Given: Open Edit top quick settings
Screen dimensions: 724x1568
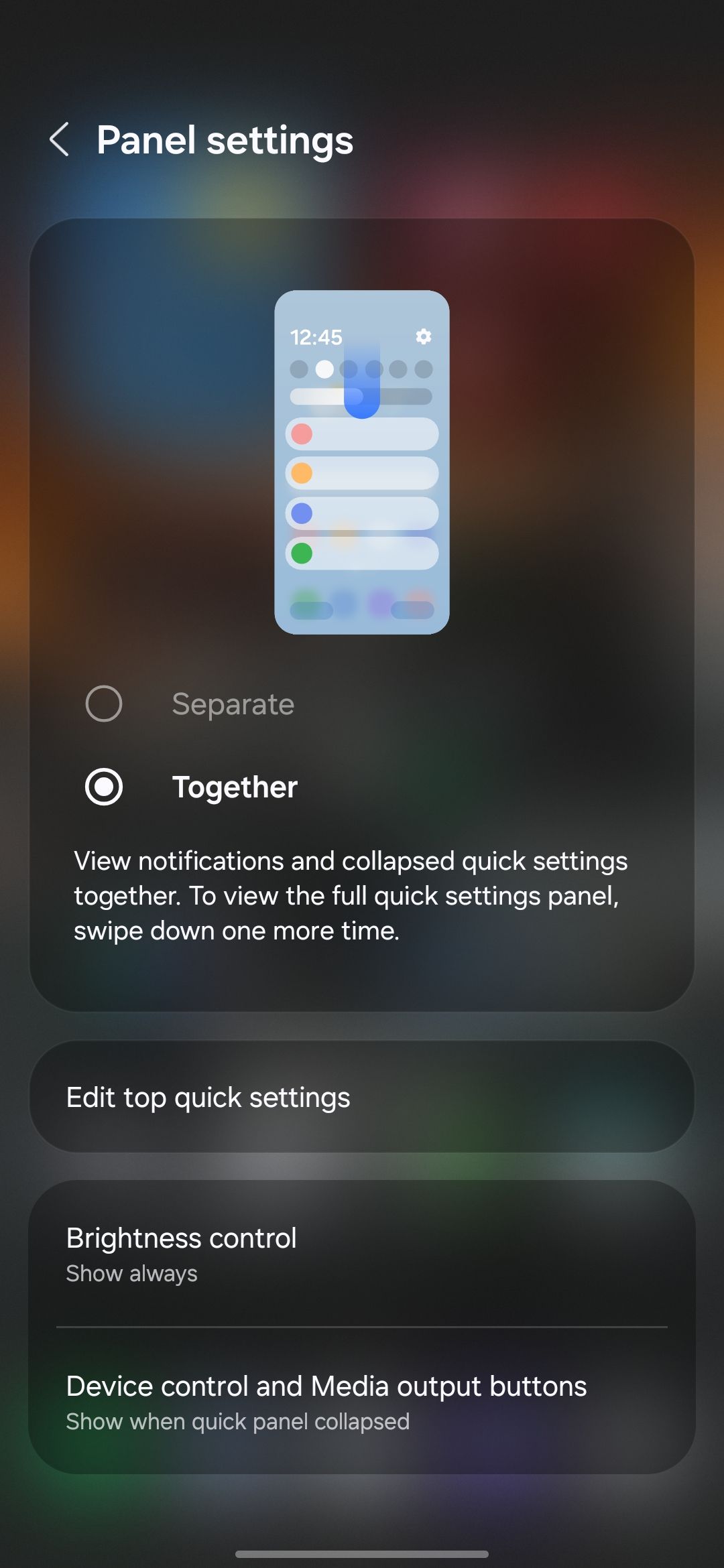Looking at the screenshot, I should coord(362,1097).
